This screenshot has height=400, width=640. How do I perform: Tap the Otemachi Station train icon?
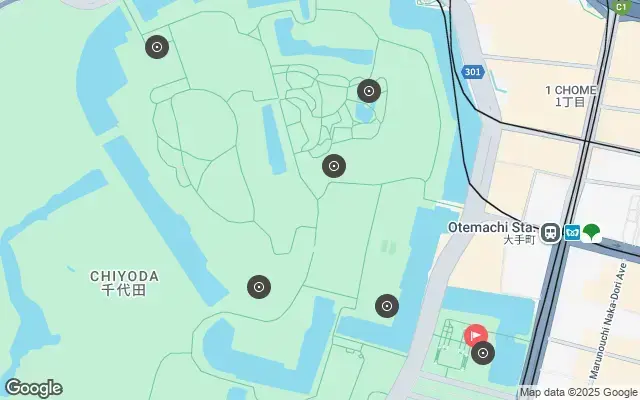pos(551,233)
